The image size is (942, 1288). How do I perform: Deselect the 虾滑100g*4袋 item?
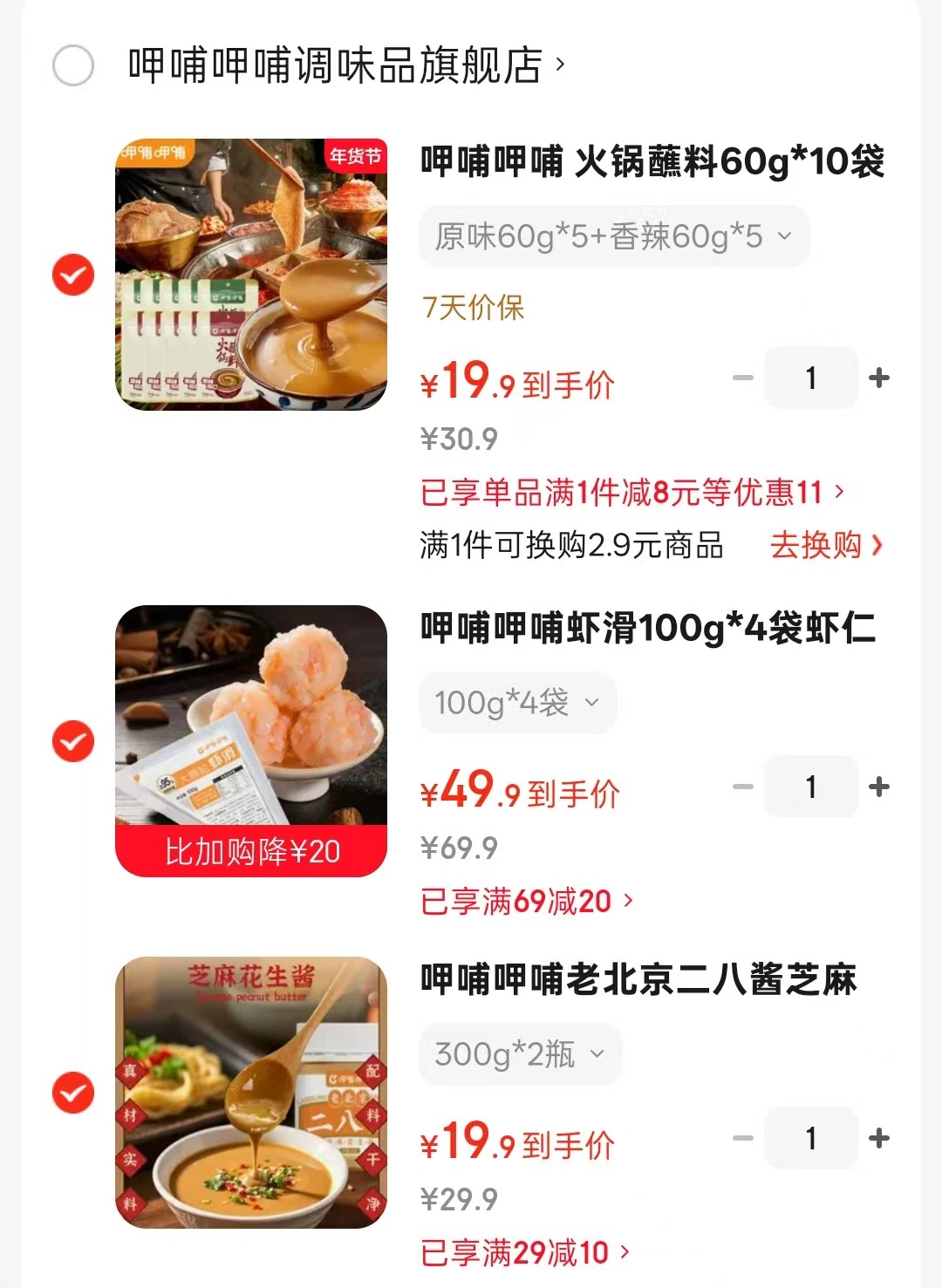click(73, 741)
